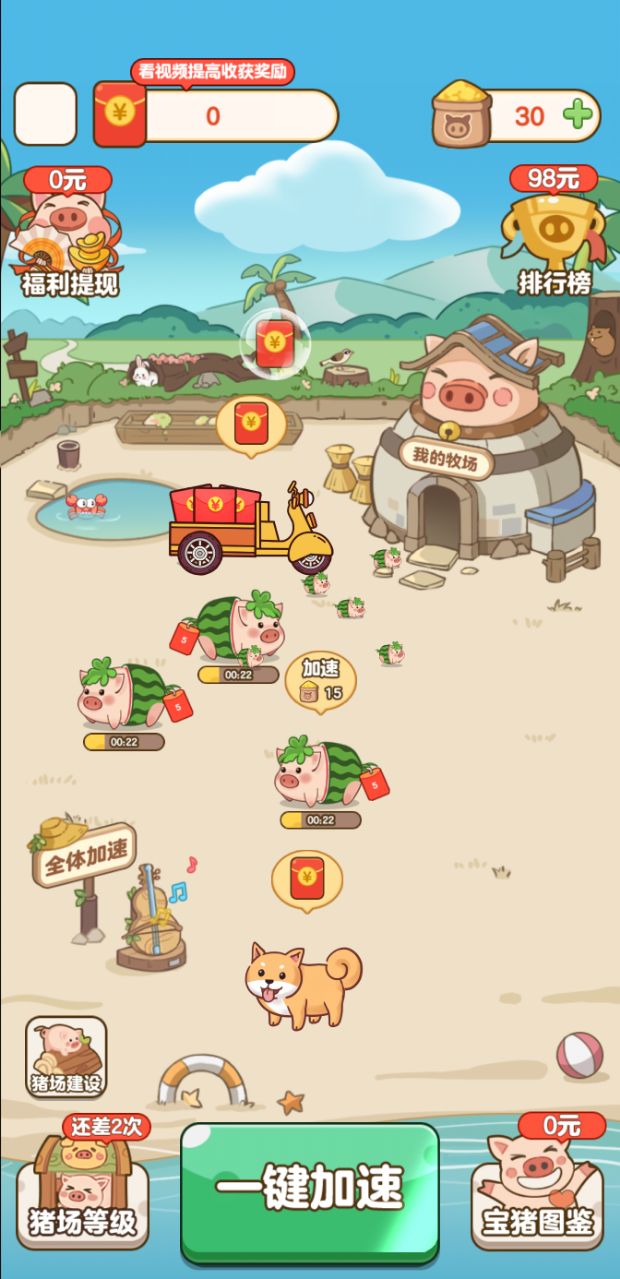Open 猪场等级 farm level
Image resolution: width=620 pixels, height=1279 pixels.
pos(82,1195)
